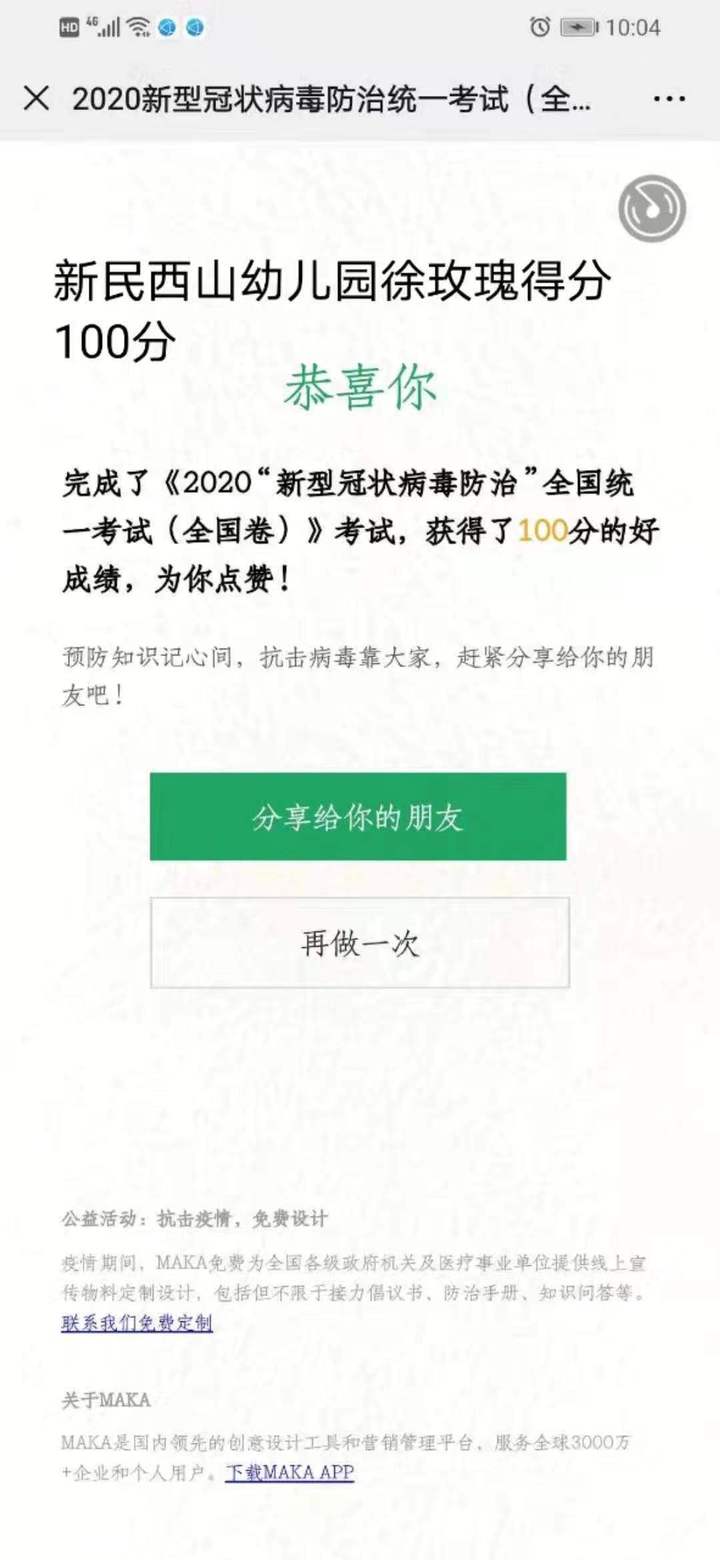Image resolution: width=720 pixels, height=1560 pixels.
Task: Tap the green 分享给你的朋友 button
Action: click(x=358, y=816)
